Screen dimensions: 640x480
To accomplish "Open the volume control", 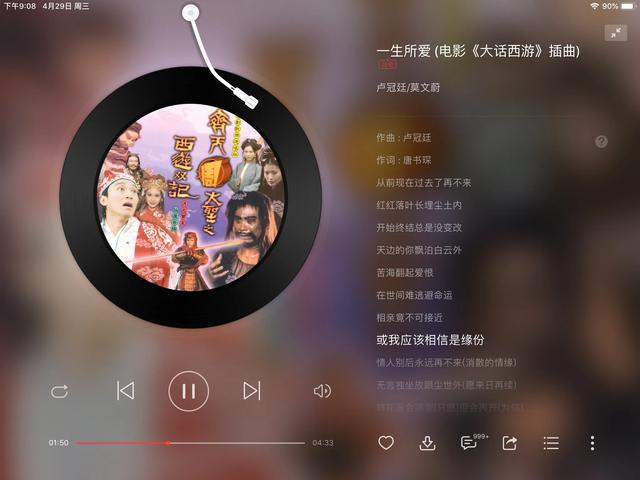I will pyautogui.click(x=322, y=391).
